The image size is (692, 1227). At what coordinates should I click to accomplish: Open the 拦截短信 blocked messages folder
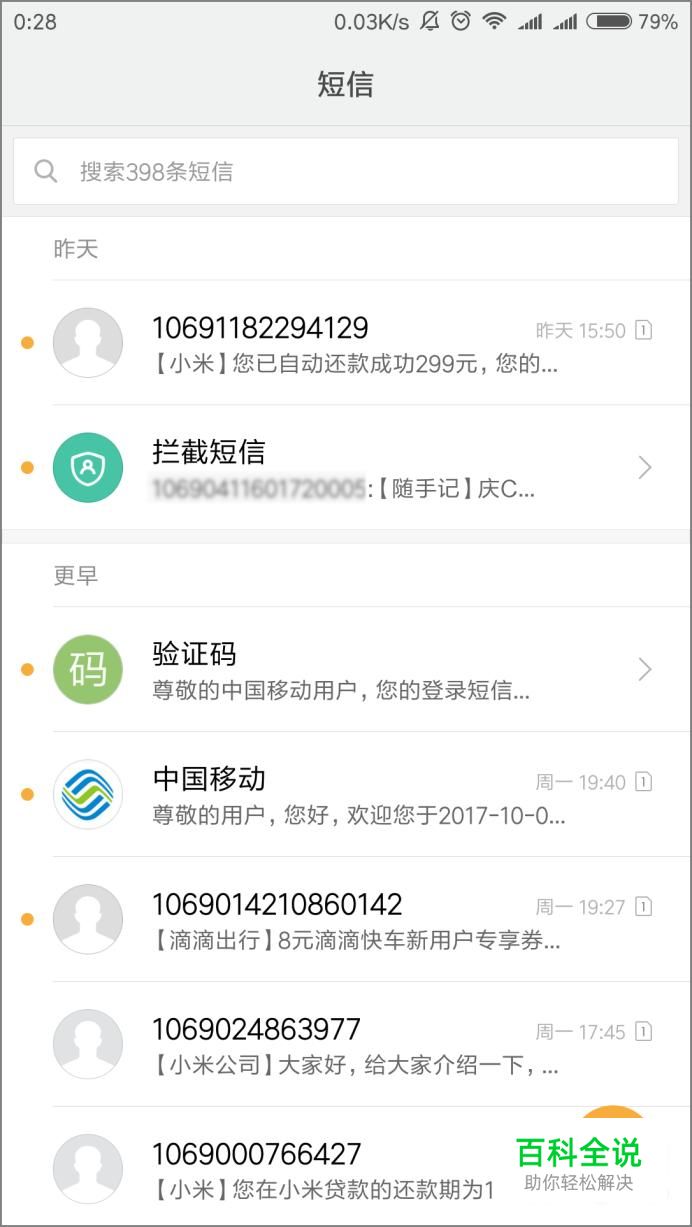tap(346, 468)
